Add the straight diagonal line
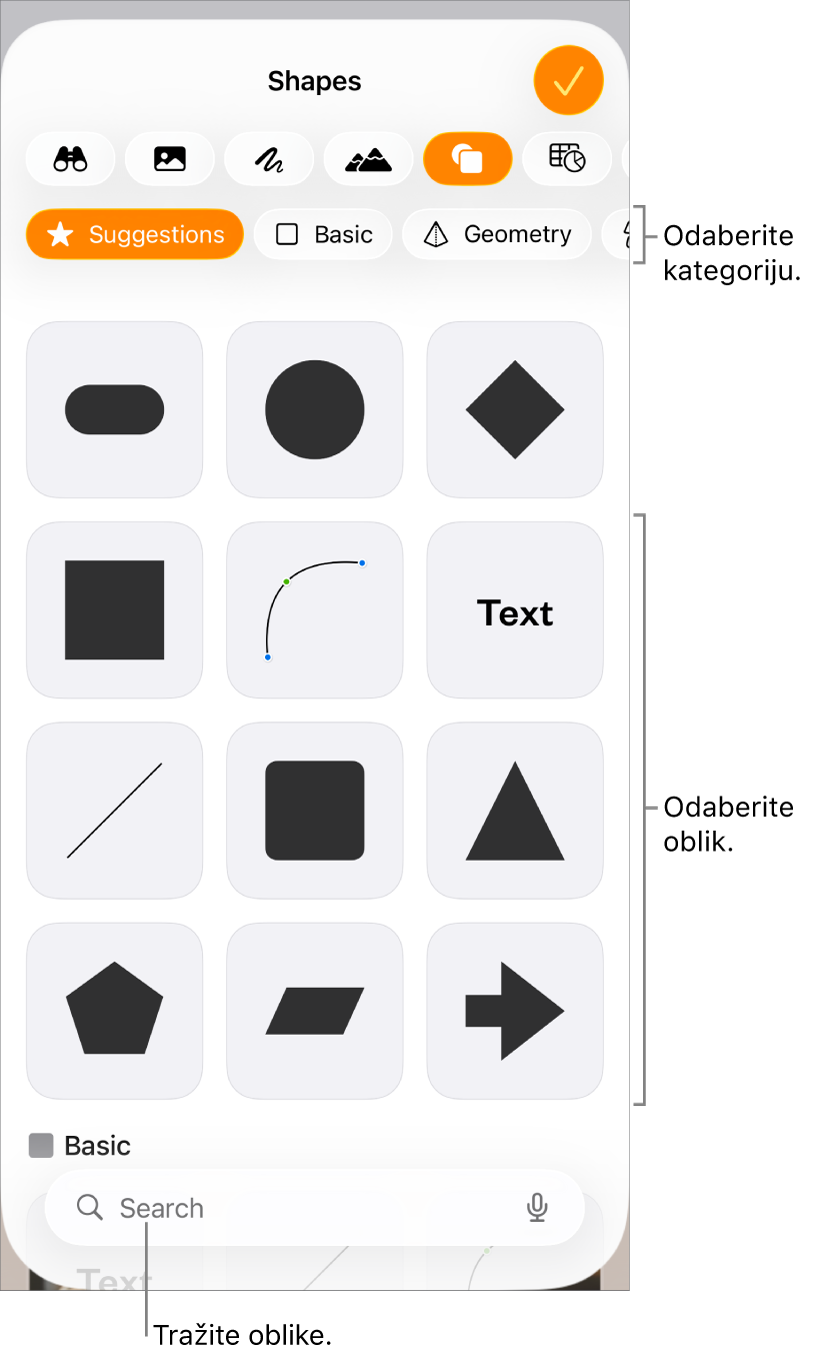814x1354 pixels. tap(114, 810)
